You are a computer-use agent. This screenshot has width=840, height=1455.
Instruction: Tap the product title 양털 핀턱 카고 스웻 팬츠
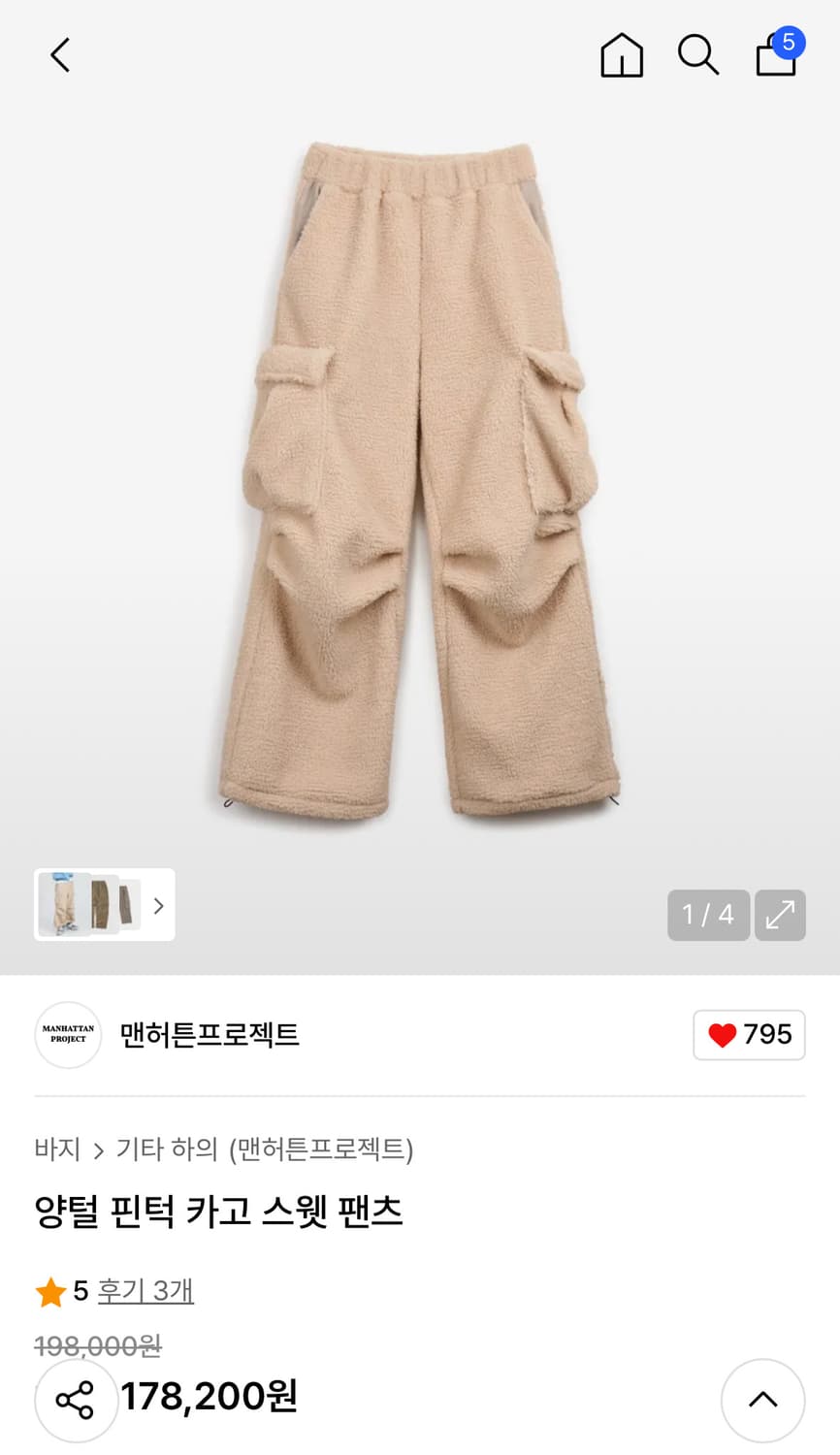point(220,1212)
